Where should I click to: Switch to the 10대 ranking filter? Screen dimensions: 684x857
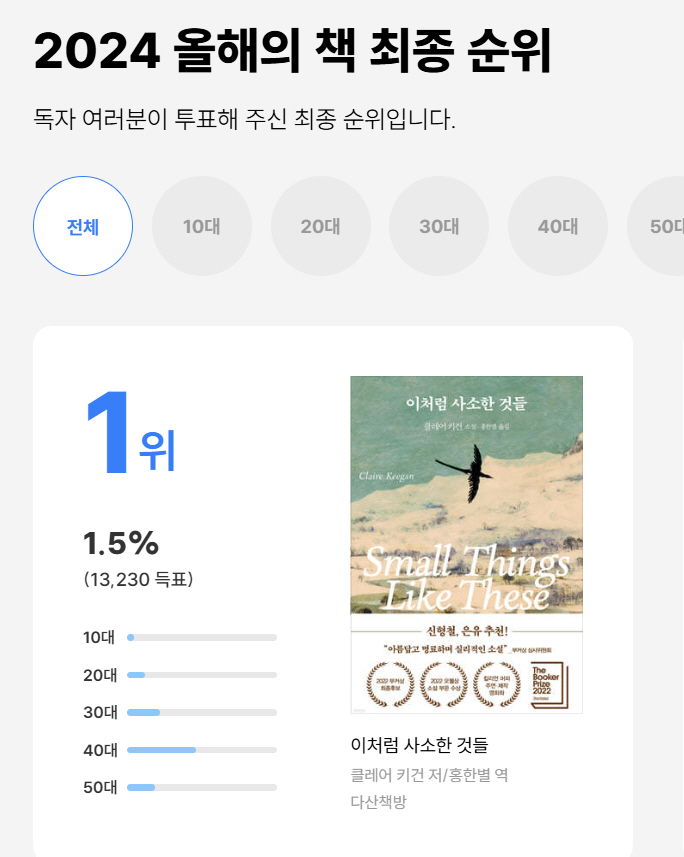point(201,226)
